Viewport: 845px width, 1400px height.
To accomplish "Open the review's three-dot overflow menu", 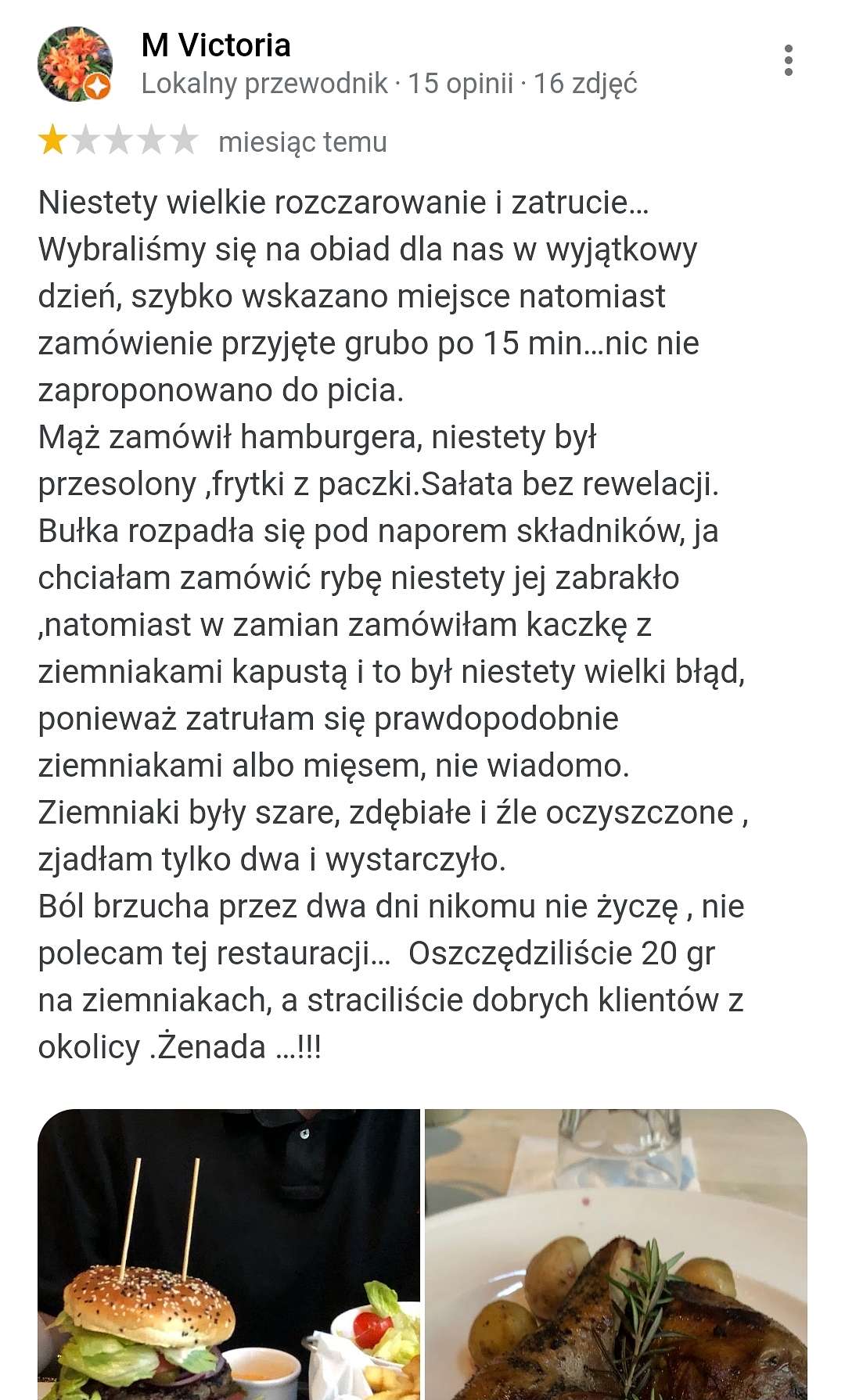I will (x=788, y=60).
